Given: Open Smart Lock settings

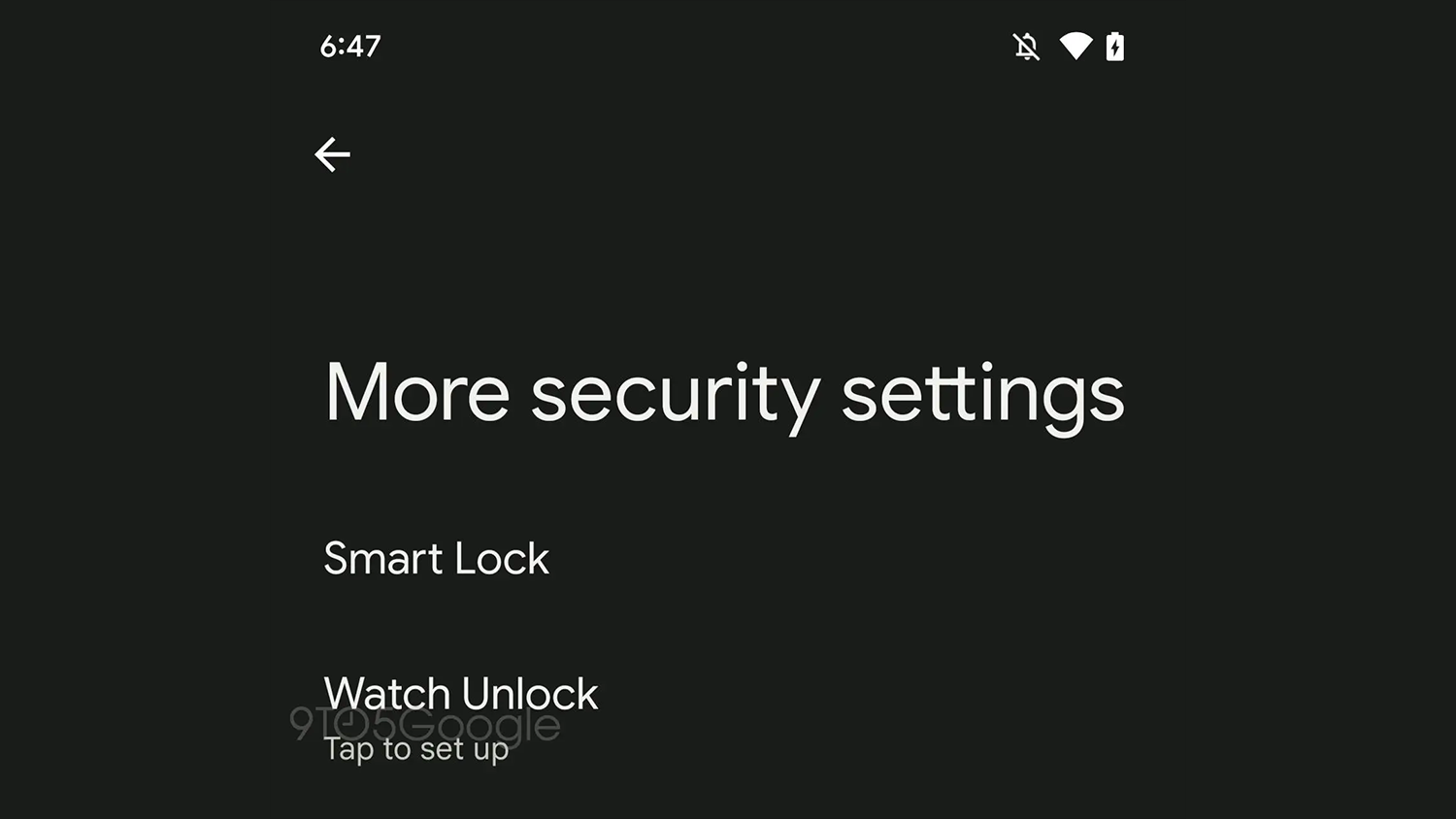Looking at the screenshot, I should (436, 559).
